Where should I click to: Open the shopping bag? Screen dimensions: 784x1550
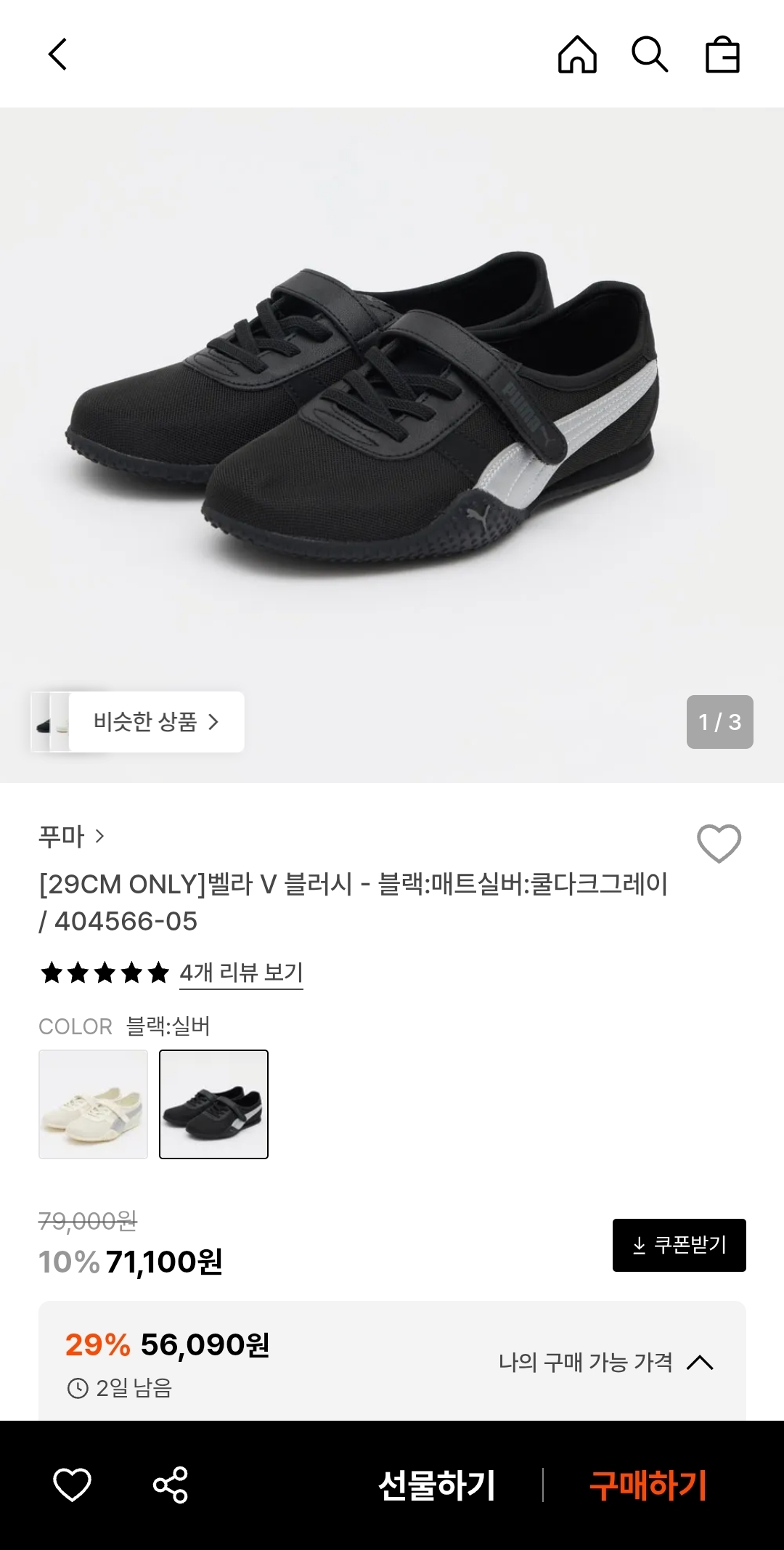[722, 55]
